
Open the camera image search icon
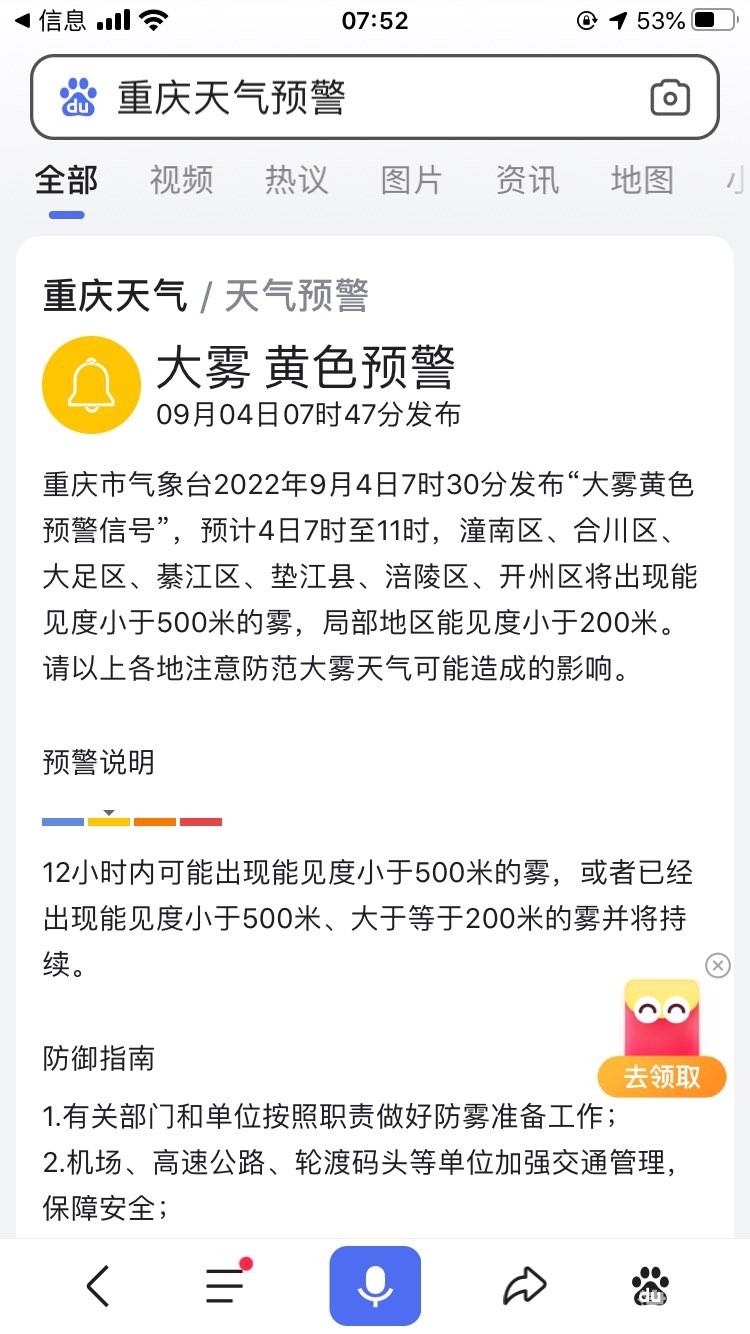670,98
